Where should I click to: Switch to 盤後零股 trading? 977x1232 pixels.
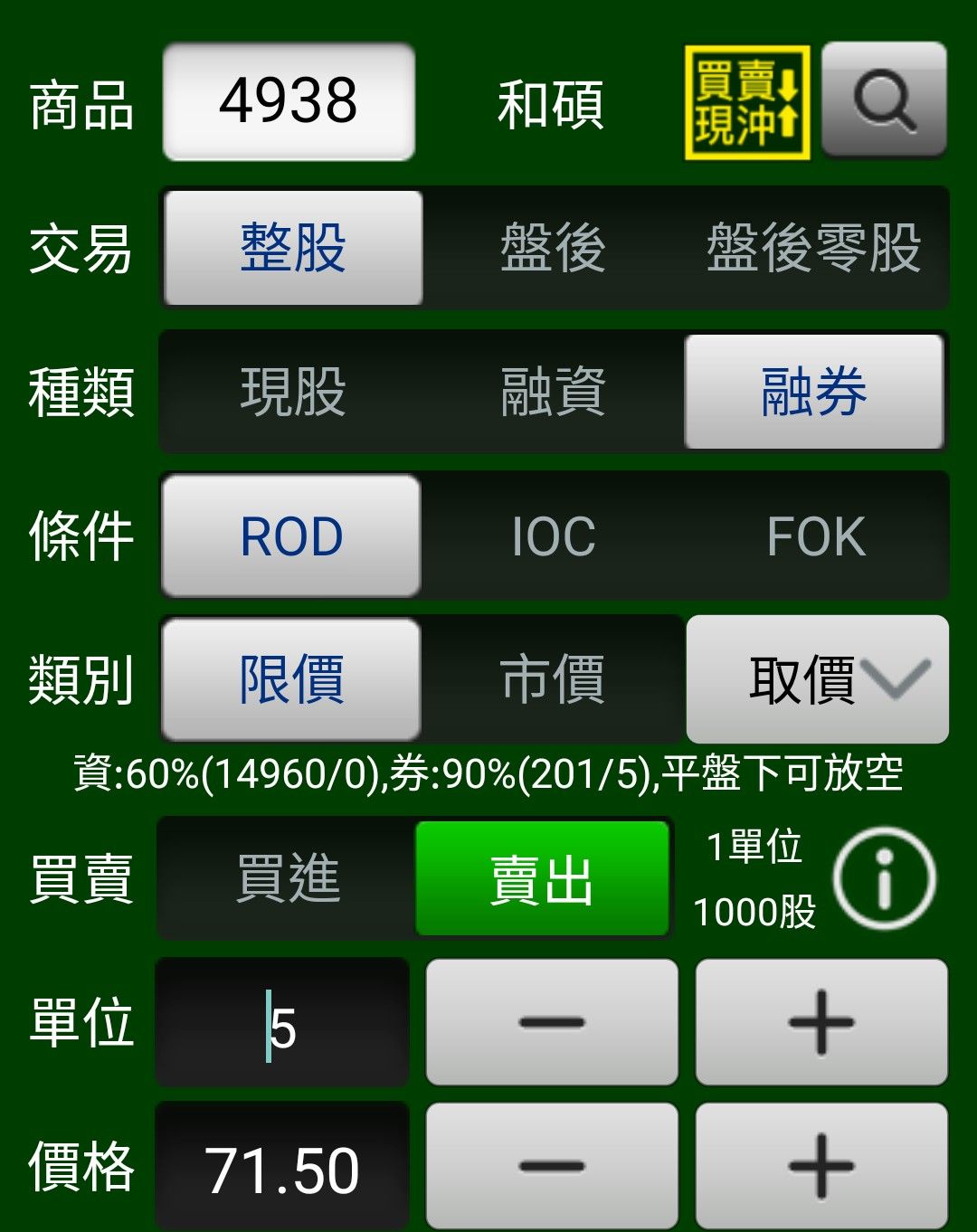[x=814, y=248]
